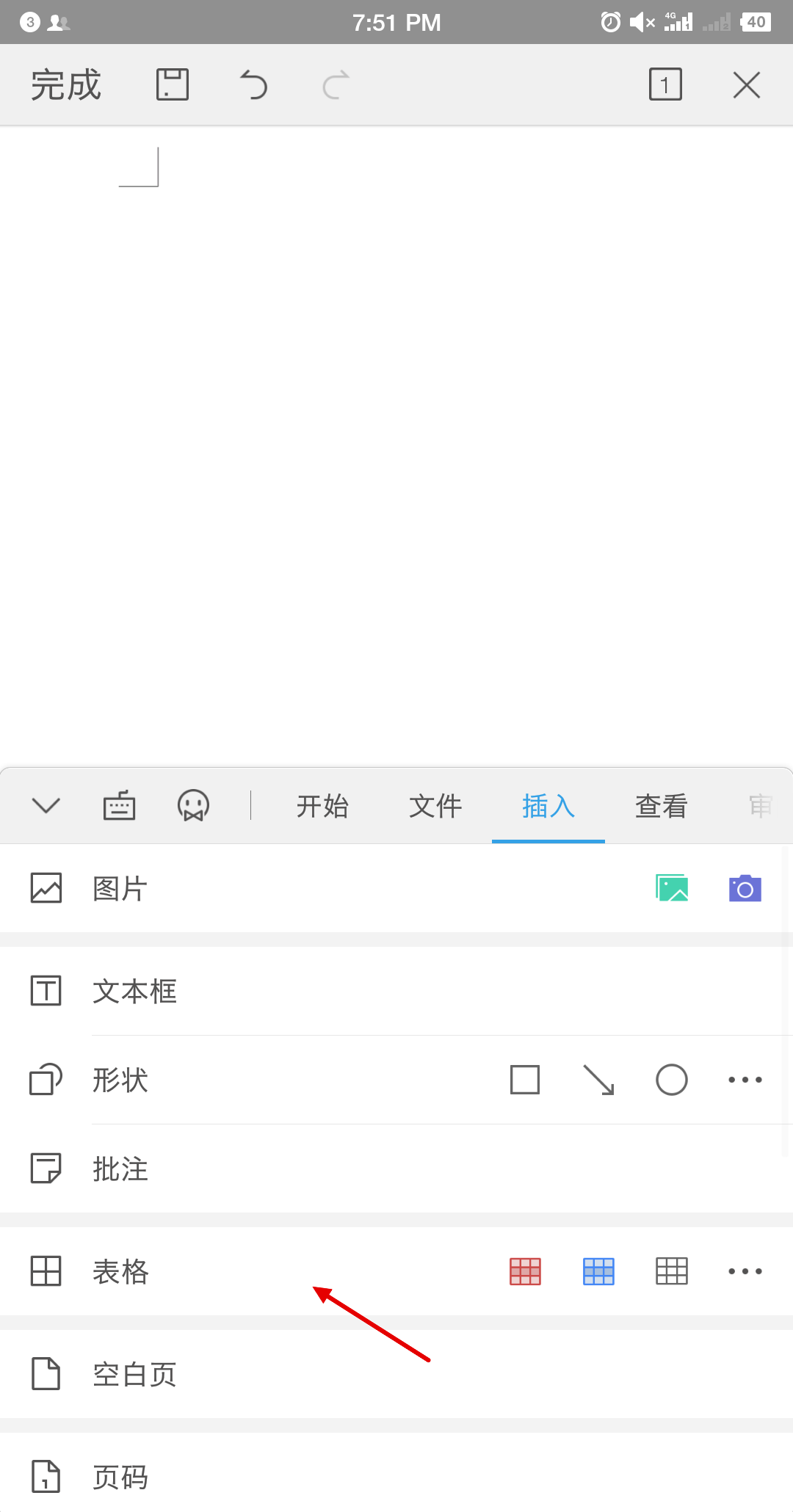793x1512 pixels.
Task: Insert a circle shape
Action: pos(671,1080)
